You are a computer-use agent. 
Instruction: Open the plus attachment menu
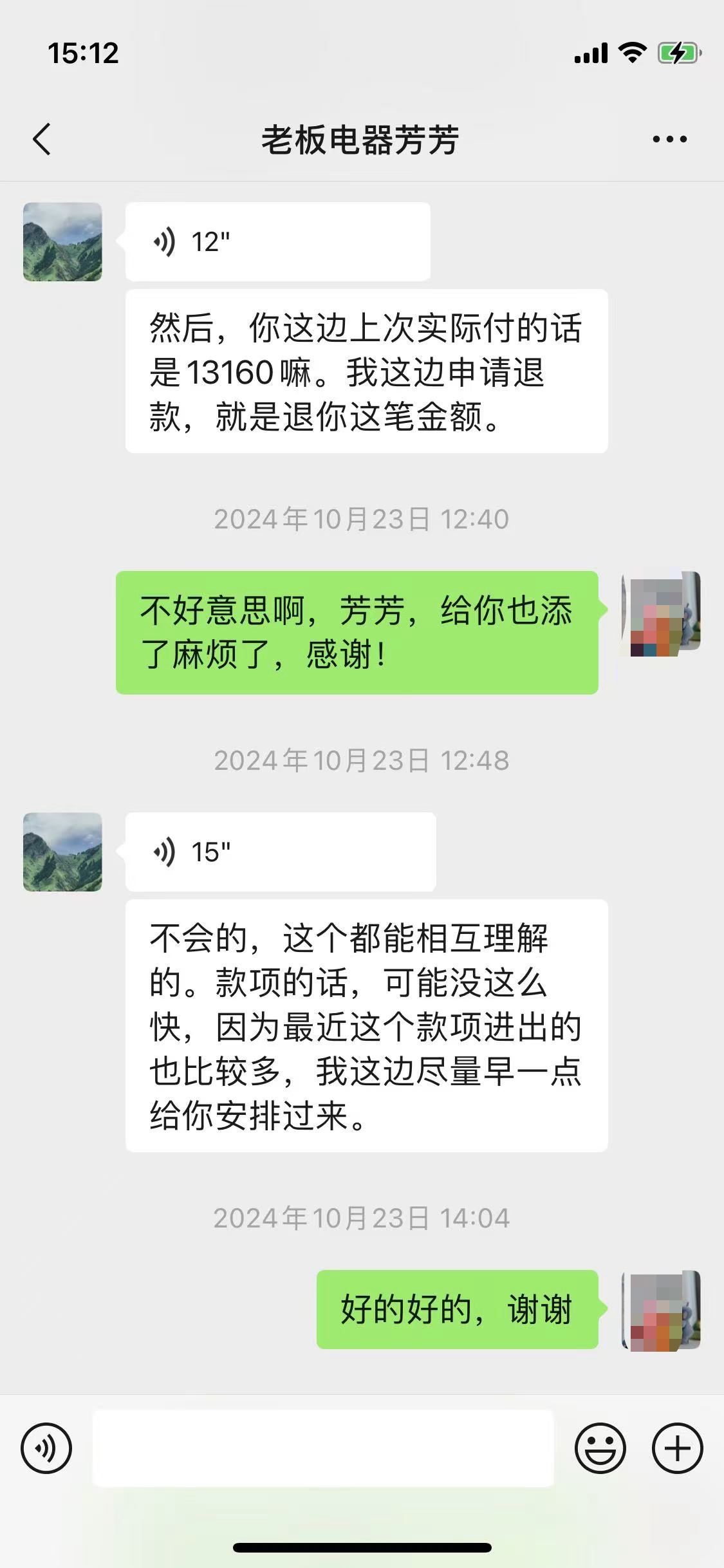pyautogui.click(x=677, y=1448)
